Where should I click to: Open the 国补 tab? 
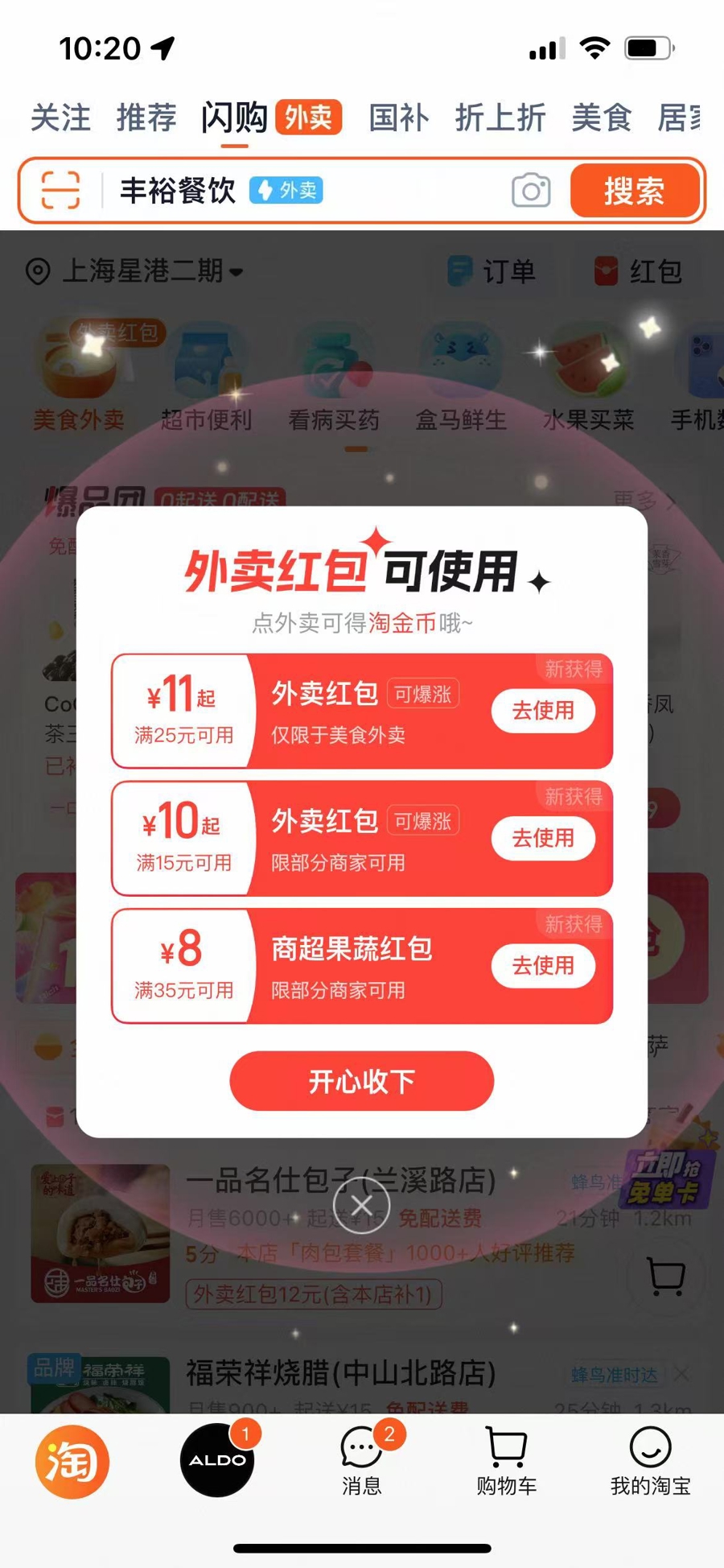(x=398, y=118)
